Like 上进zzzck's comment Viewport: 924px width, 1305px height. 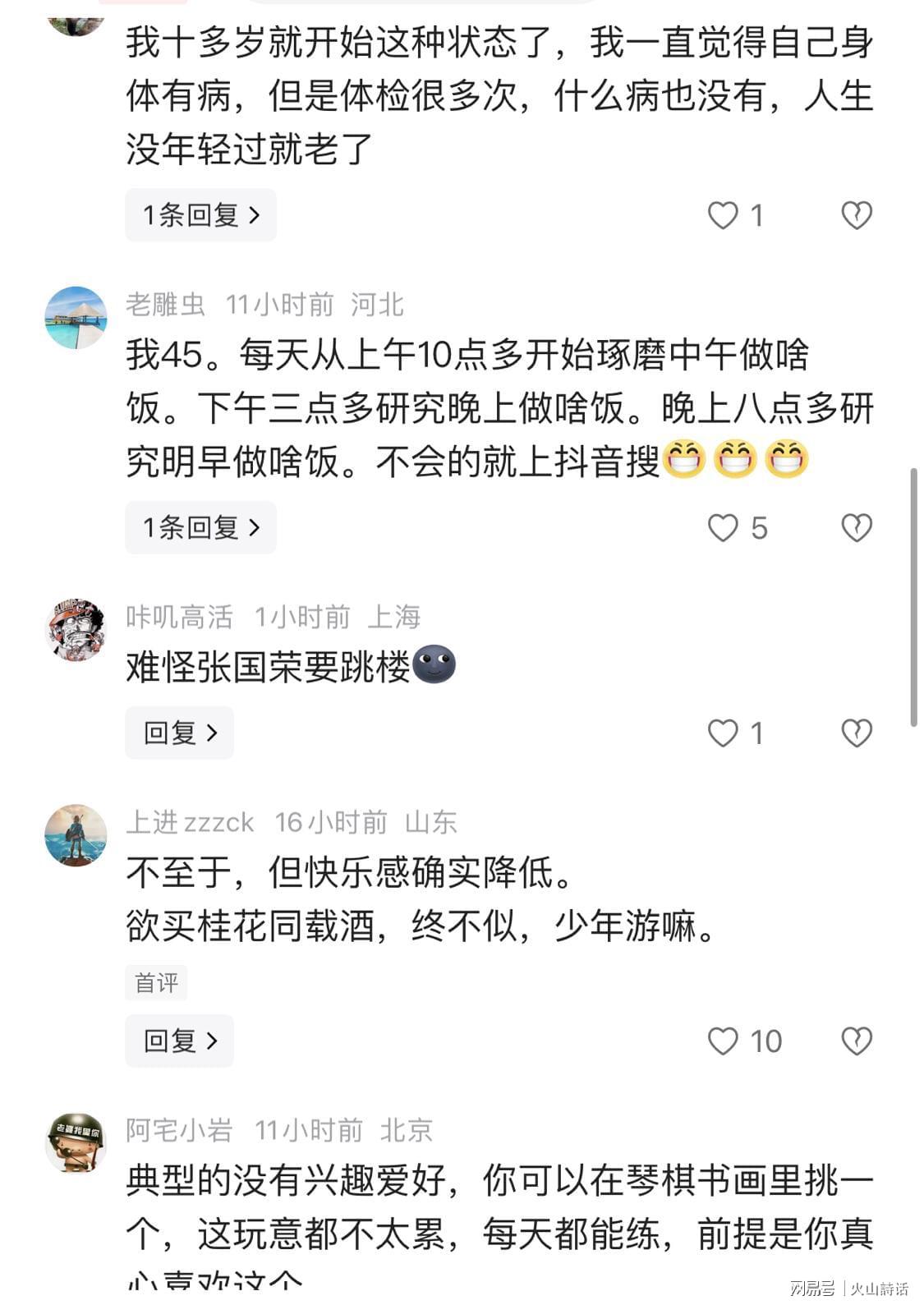(x=724, y=1041)
